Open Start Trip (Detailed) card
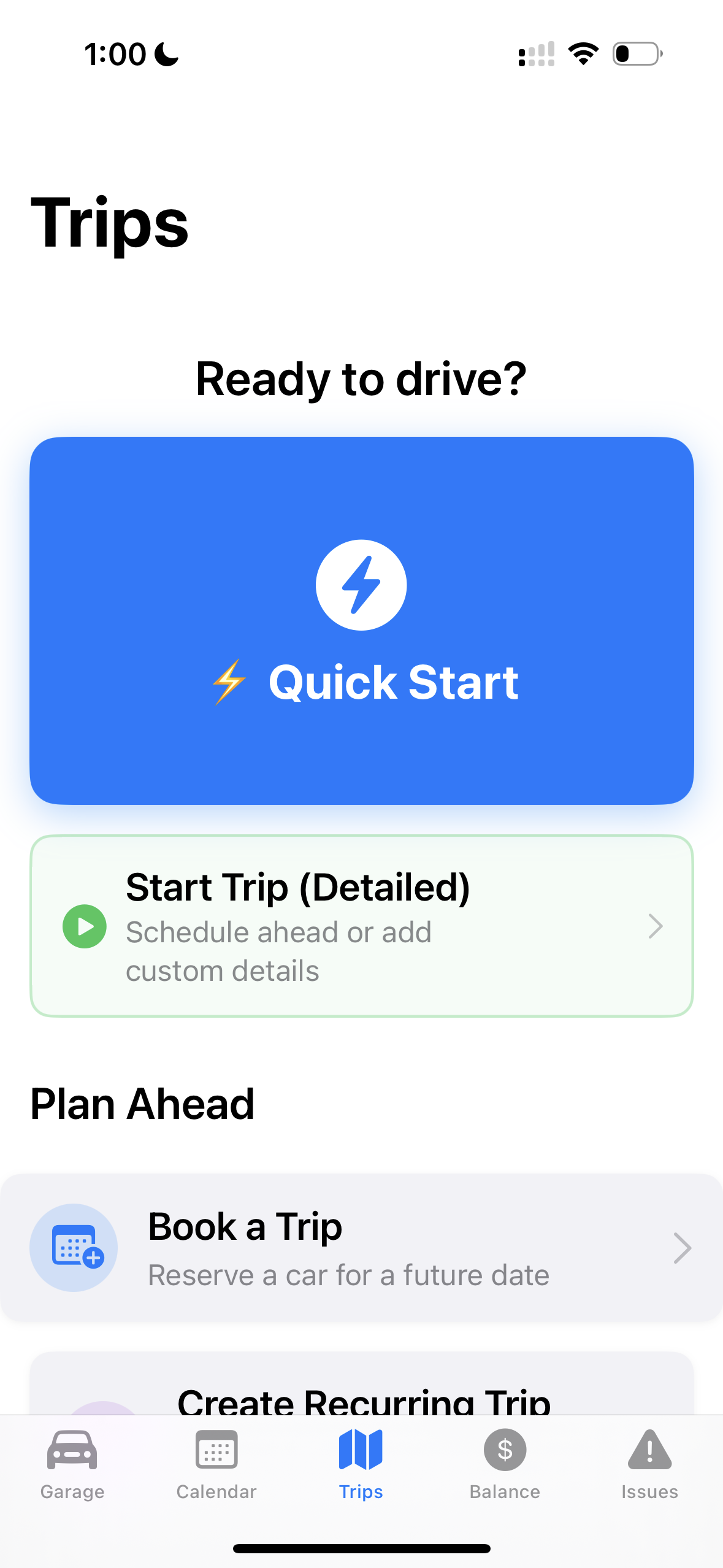 [361, 926]
